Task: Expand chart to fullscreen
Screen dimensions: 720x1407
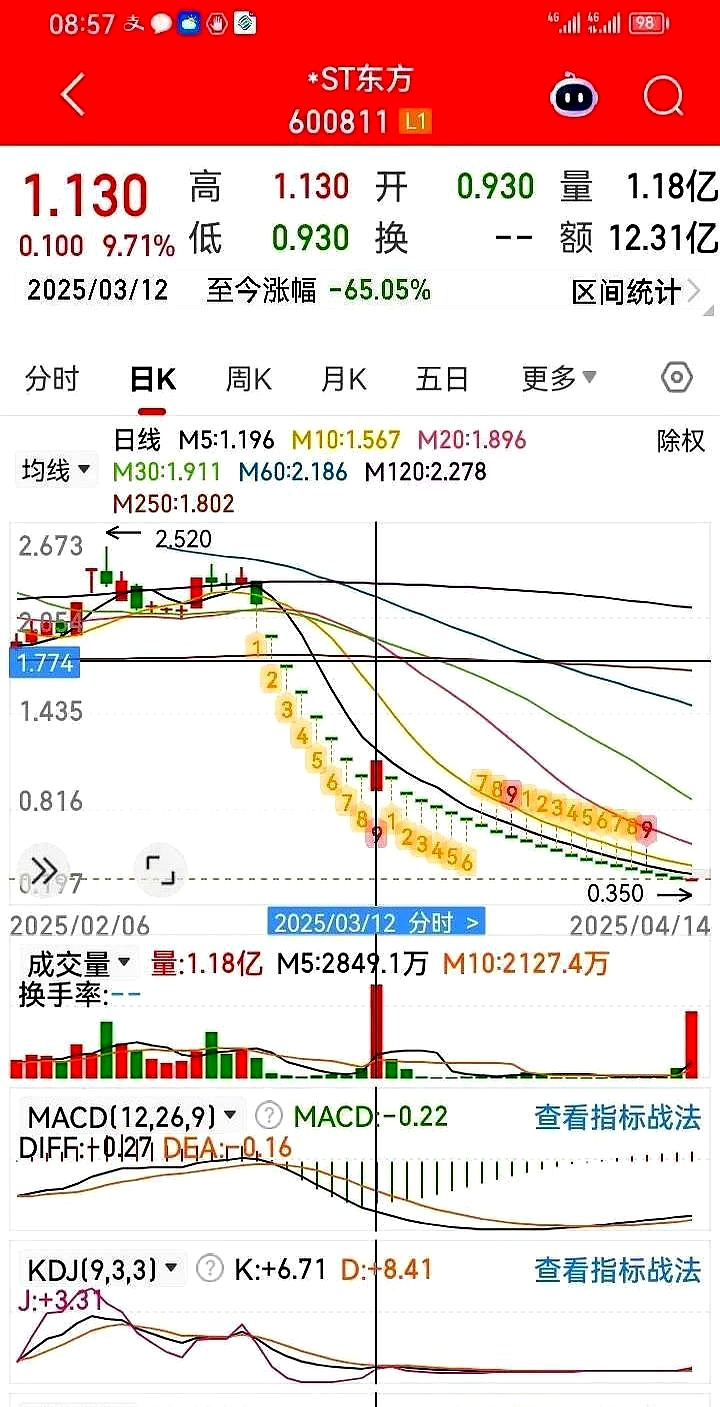Action: (160, 870)
